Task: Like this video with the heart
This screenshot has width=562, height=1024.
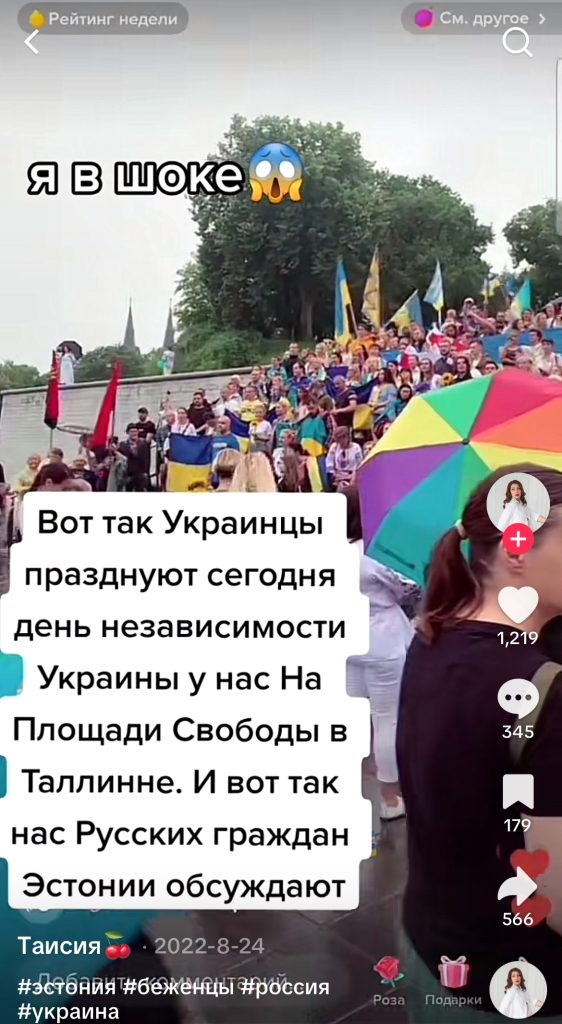Action: 518,604
